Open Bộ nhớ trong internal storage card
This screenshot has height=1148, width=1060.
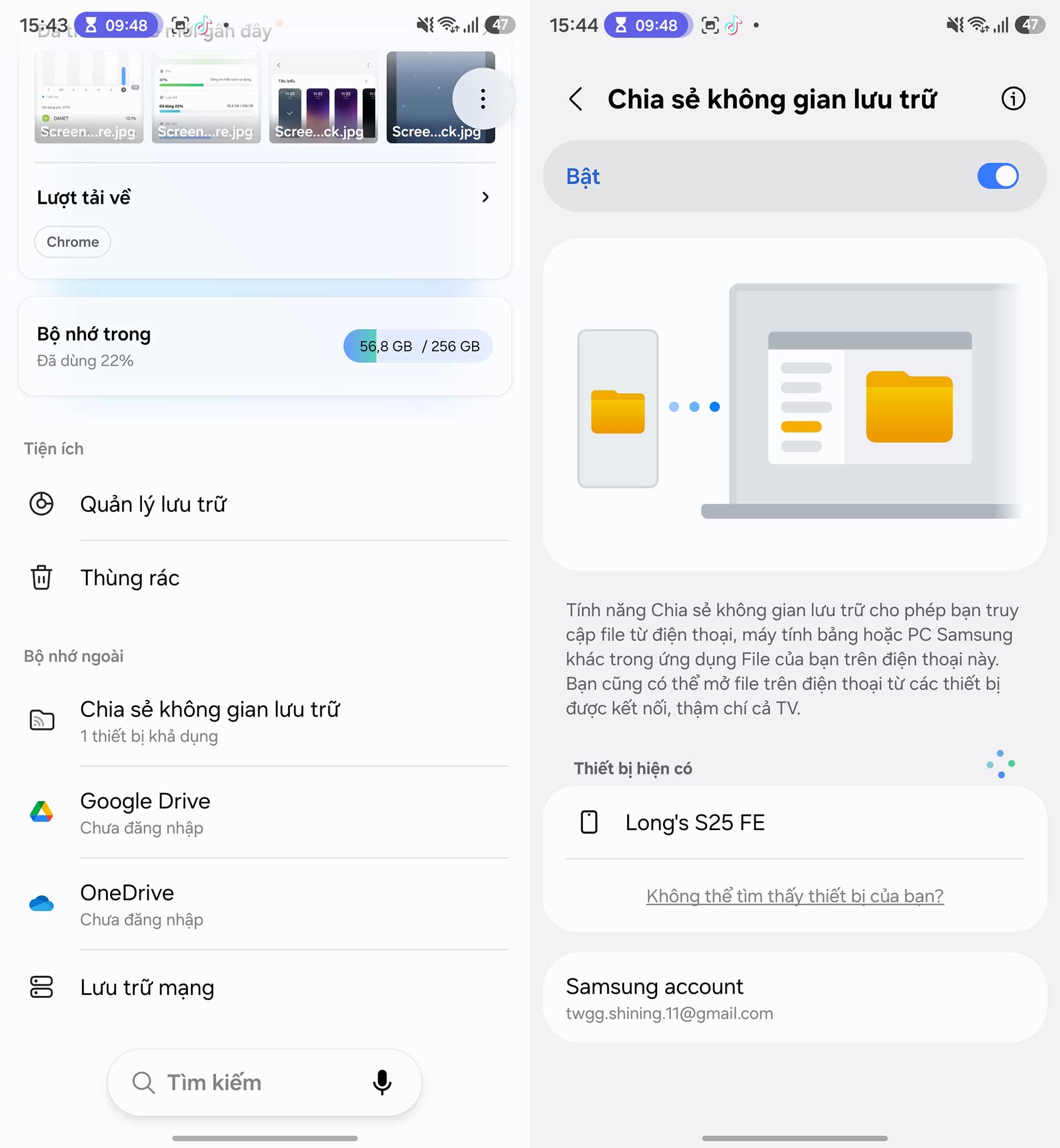click(264, 346)
